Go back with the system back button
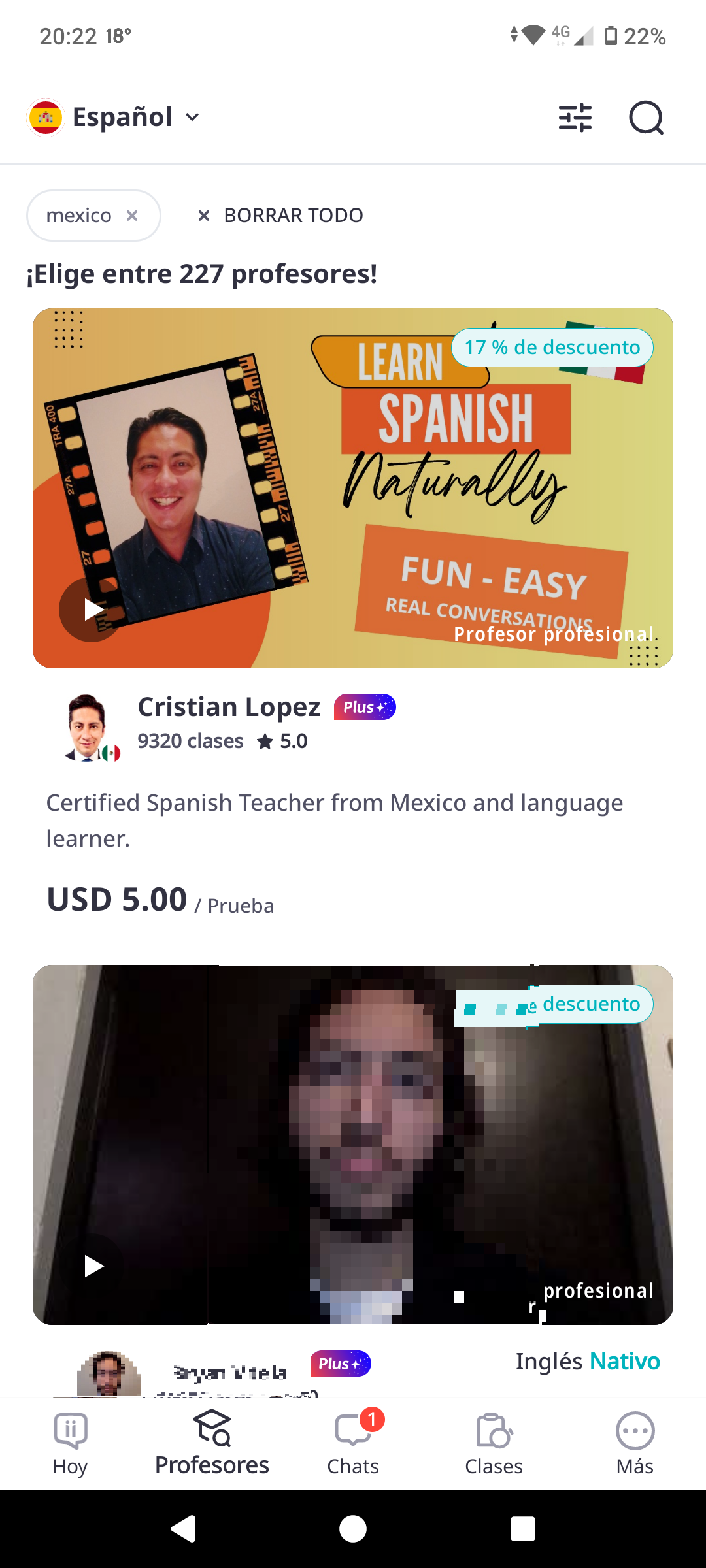 coord(183,1529)
